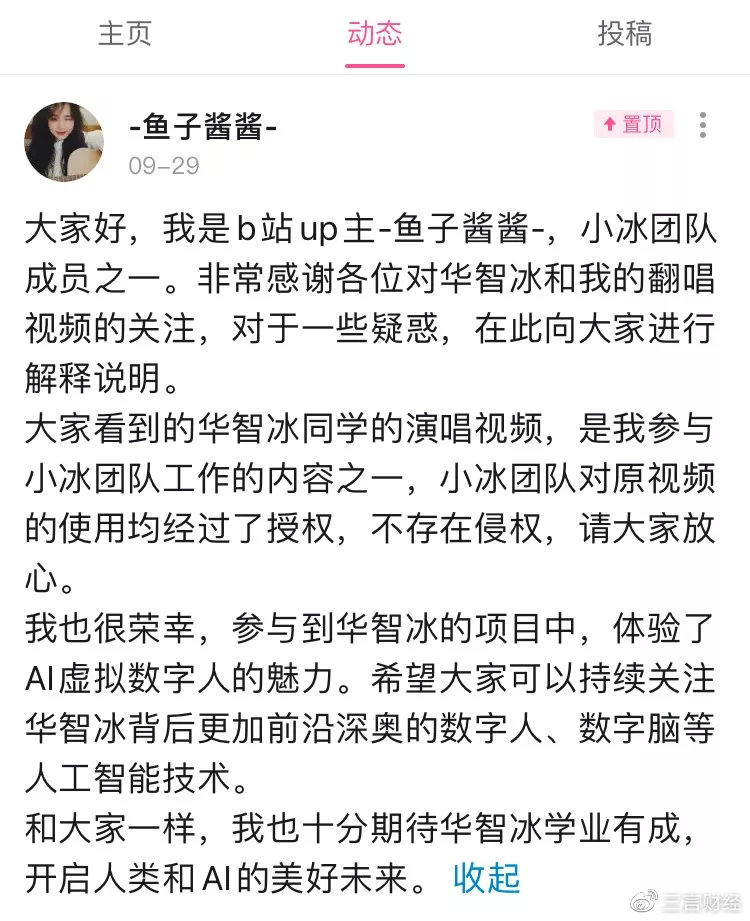Collapse the post with 收起
The height and width of the screenshot is (921, 750).
coord(487,878)
